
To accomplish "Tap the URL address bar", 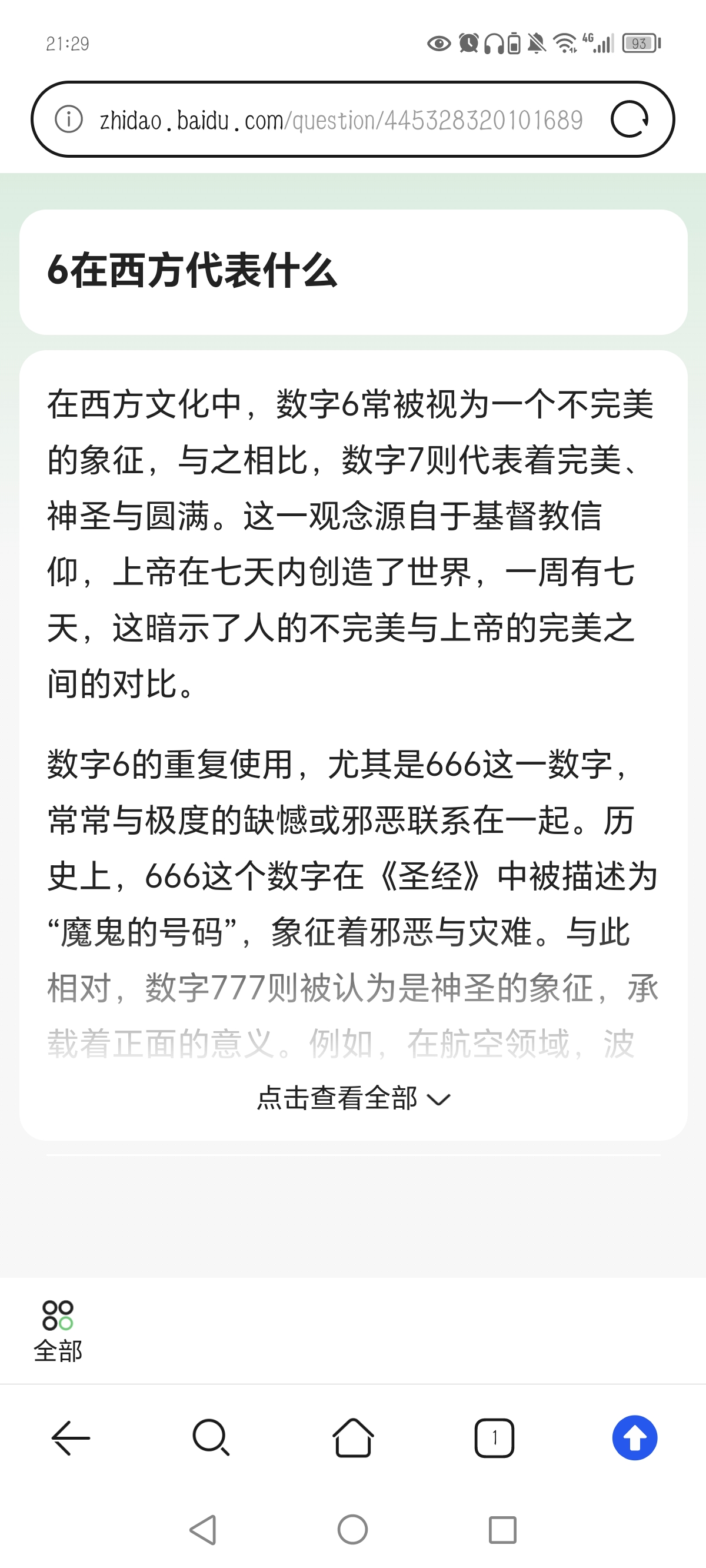I will click(341, 120).
